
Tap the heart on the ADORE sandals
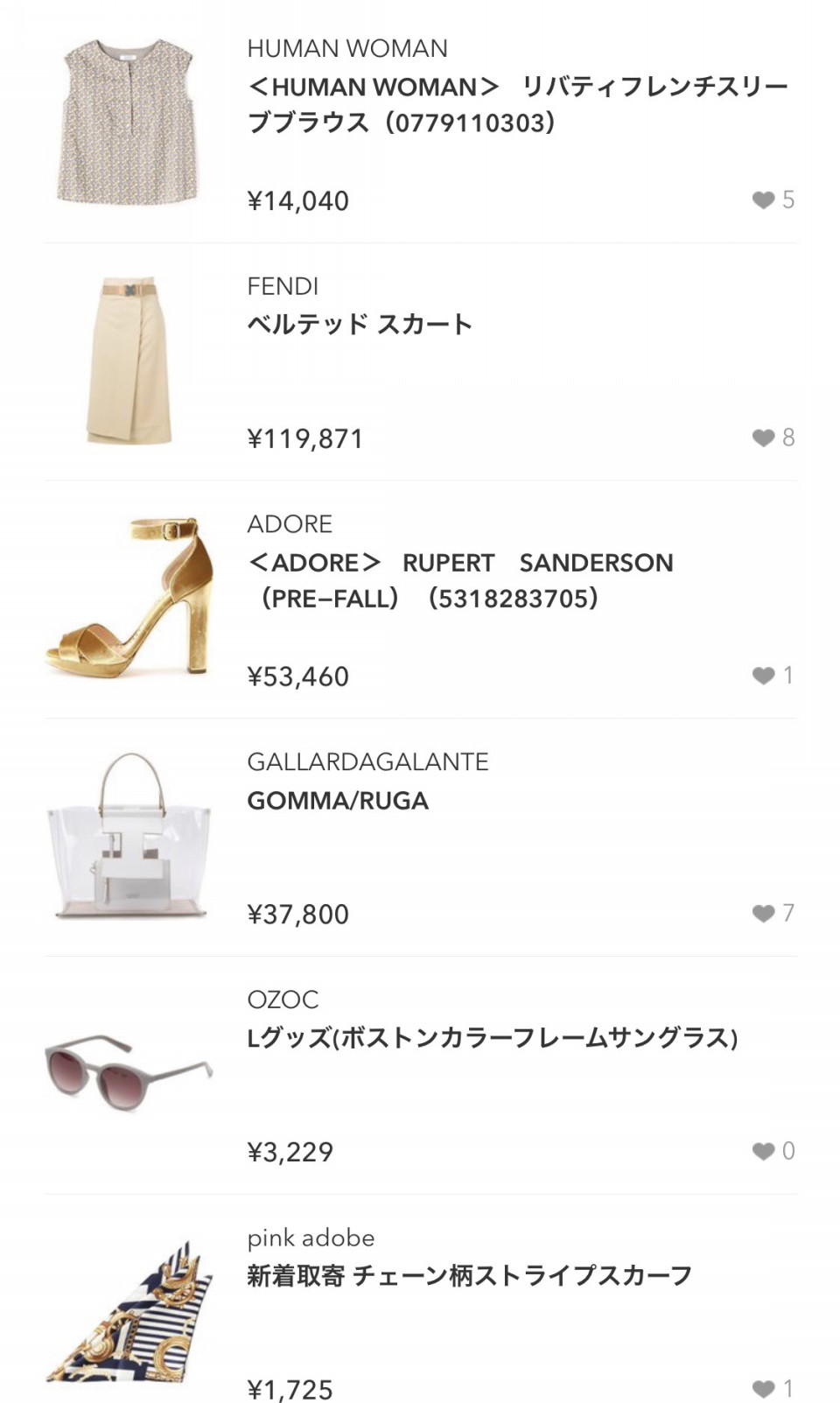[x=764, y=676]
